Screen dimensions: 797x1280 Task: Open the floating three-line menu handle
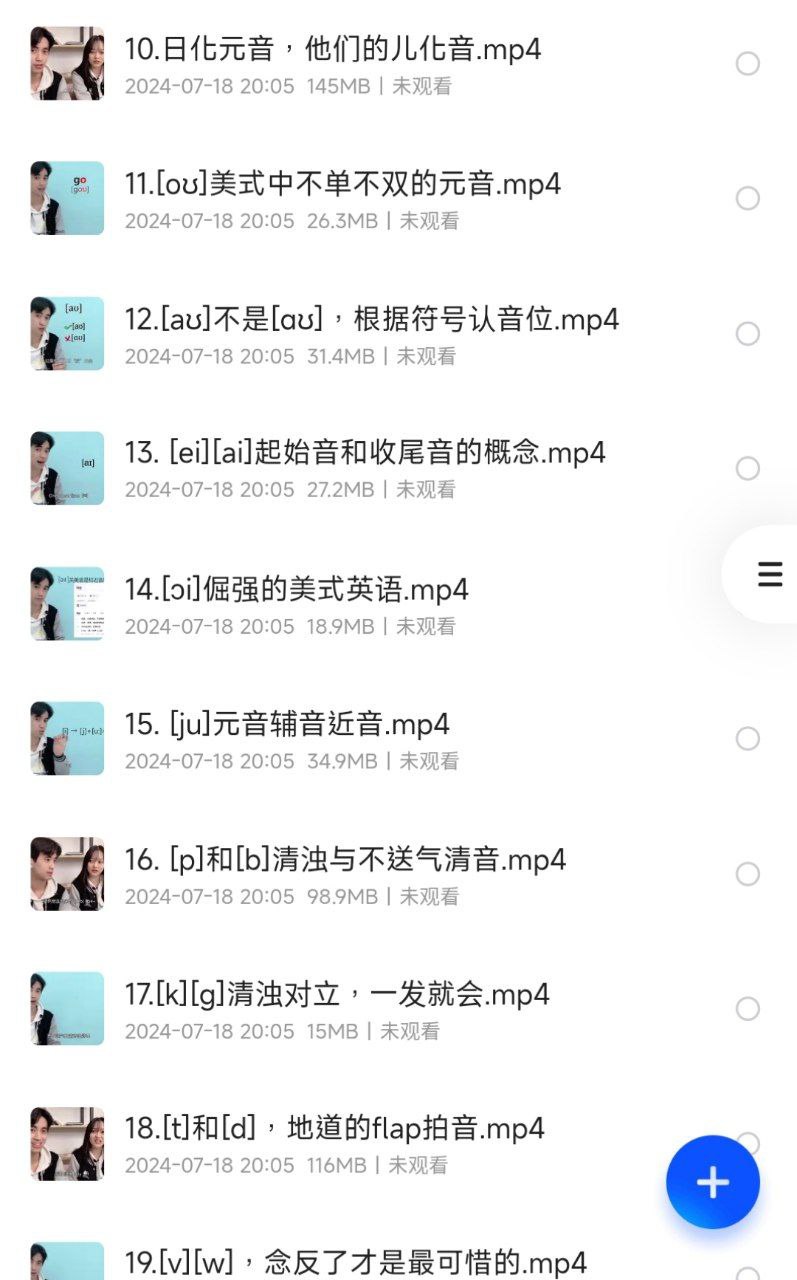point(769,574)
